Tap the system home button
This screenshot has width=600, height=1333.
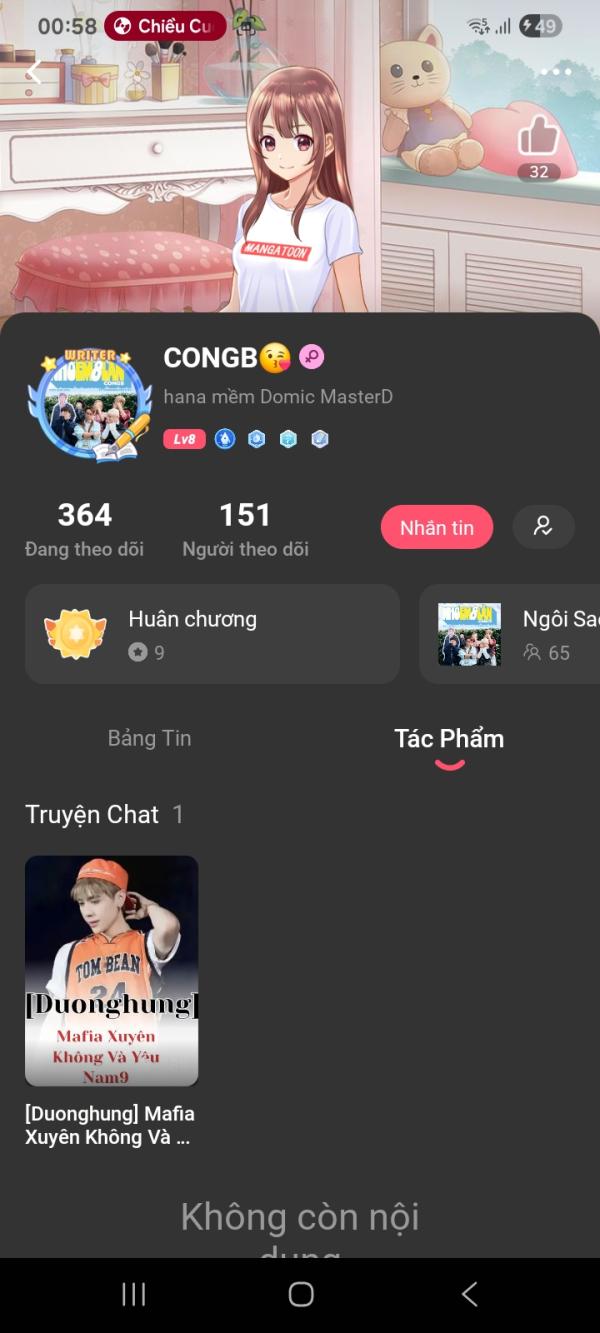point(300,1294)
